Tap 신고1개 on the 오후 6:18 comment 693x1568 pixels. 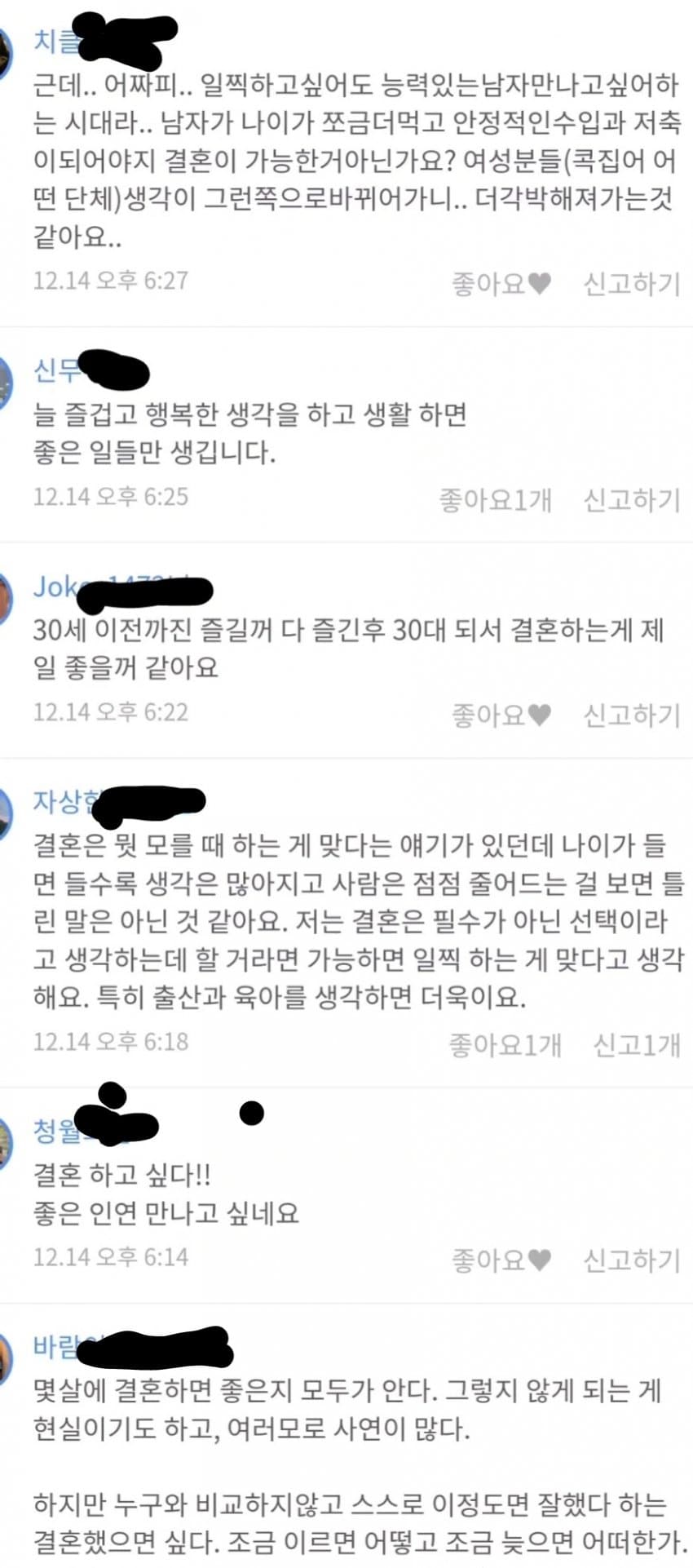(637, 1043)
